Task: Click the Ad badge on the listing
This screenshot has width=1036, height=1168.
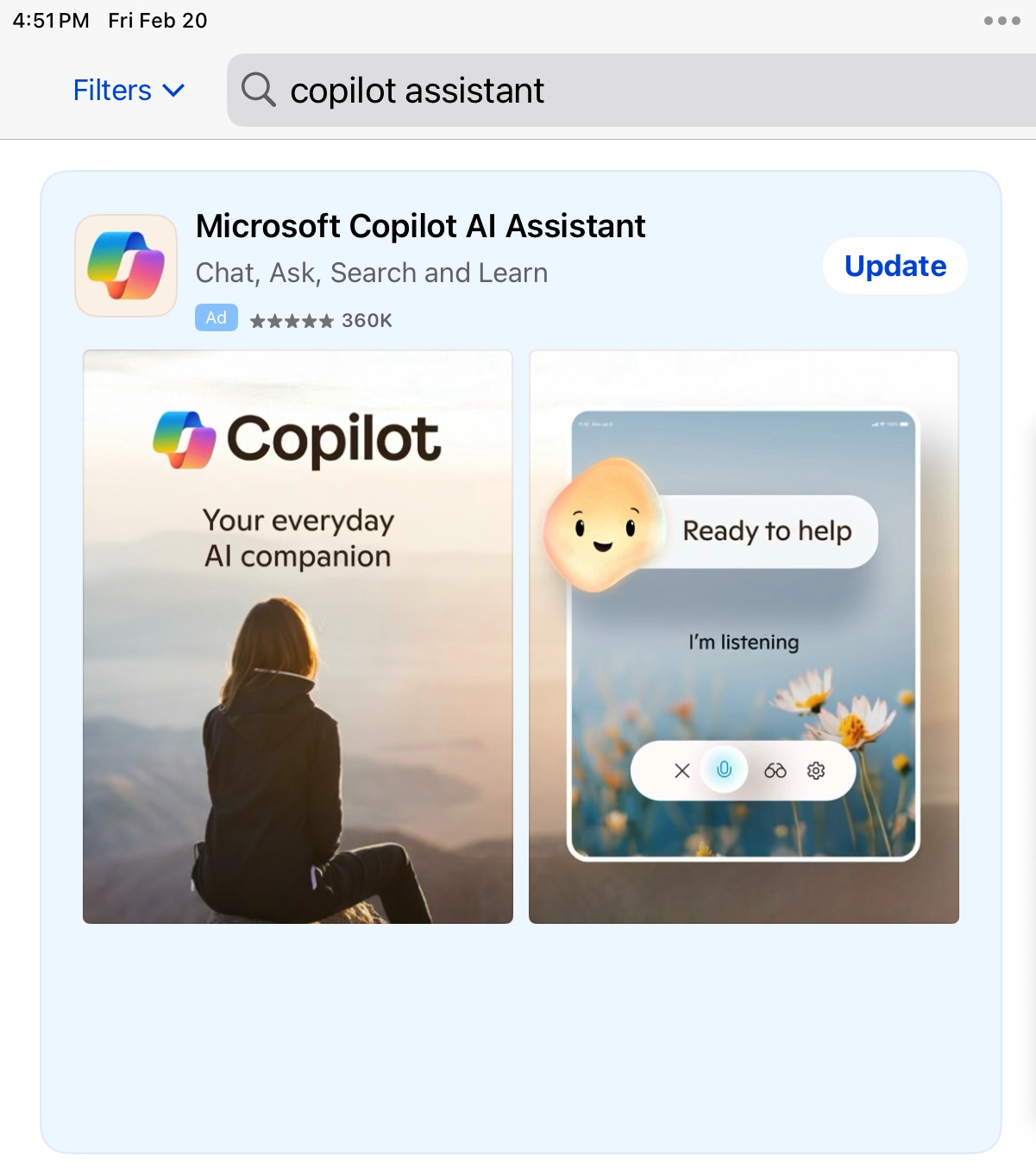Action: click(x=217, y=317)
